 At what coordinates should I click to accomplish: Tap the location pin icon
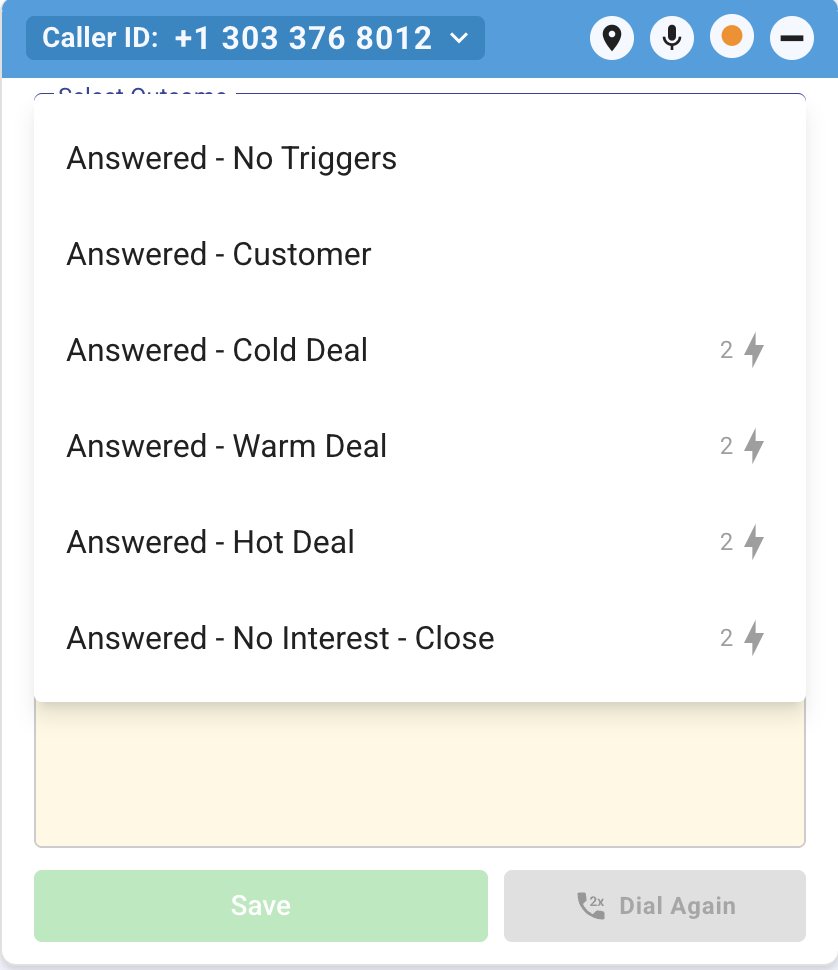click(612, 38)
